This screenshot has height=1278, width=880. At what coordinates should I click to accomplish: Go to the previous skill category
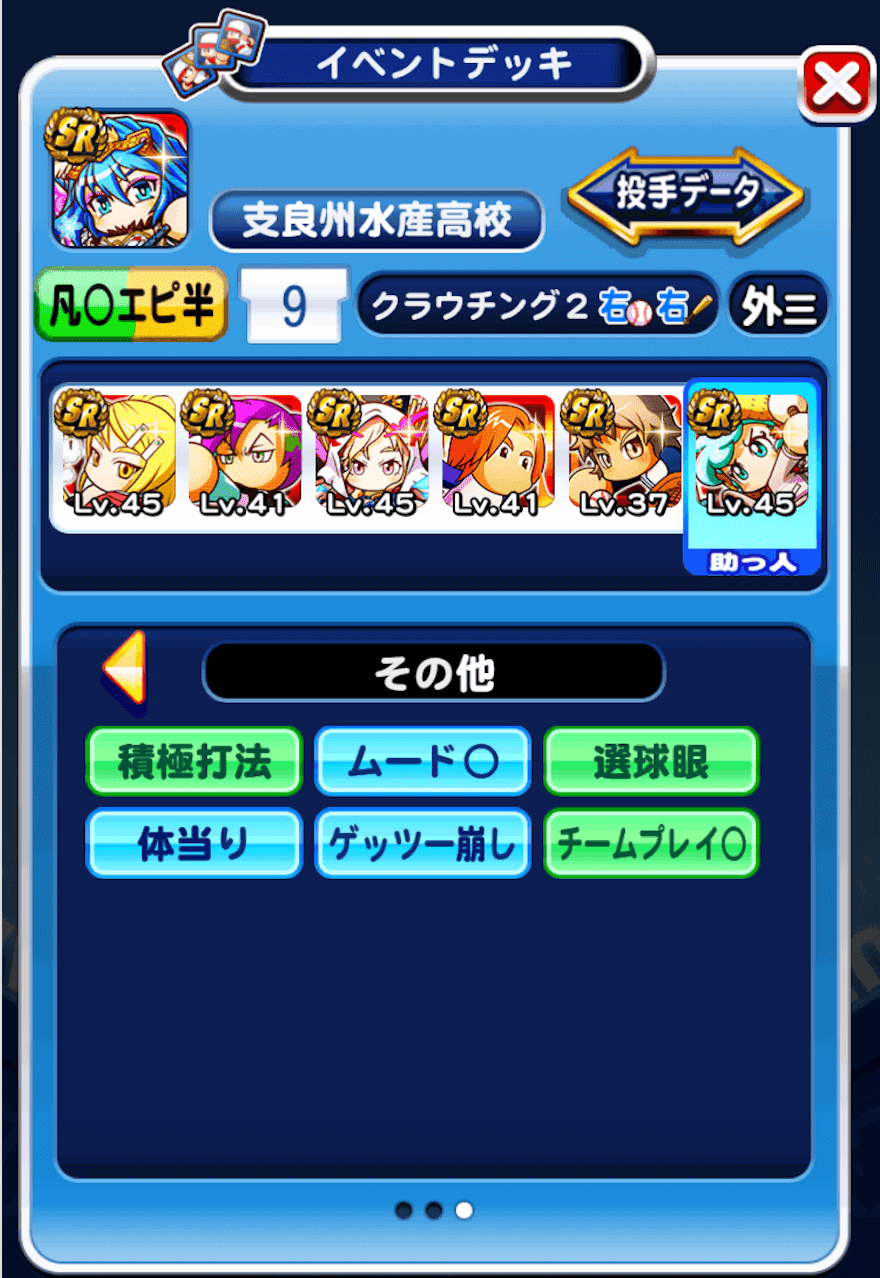tap(126, 667)
